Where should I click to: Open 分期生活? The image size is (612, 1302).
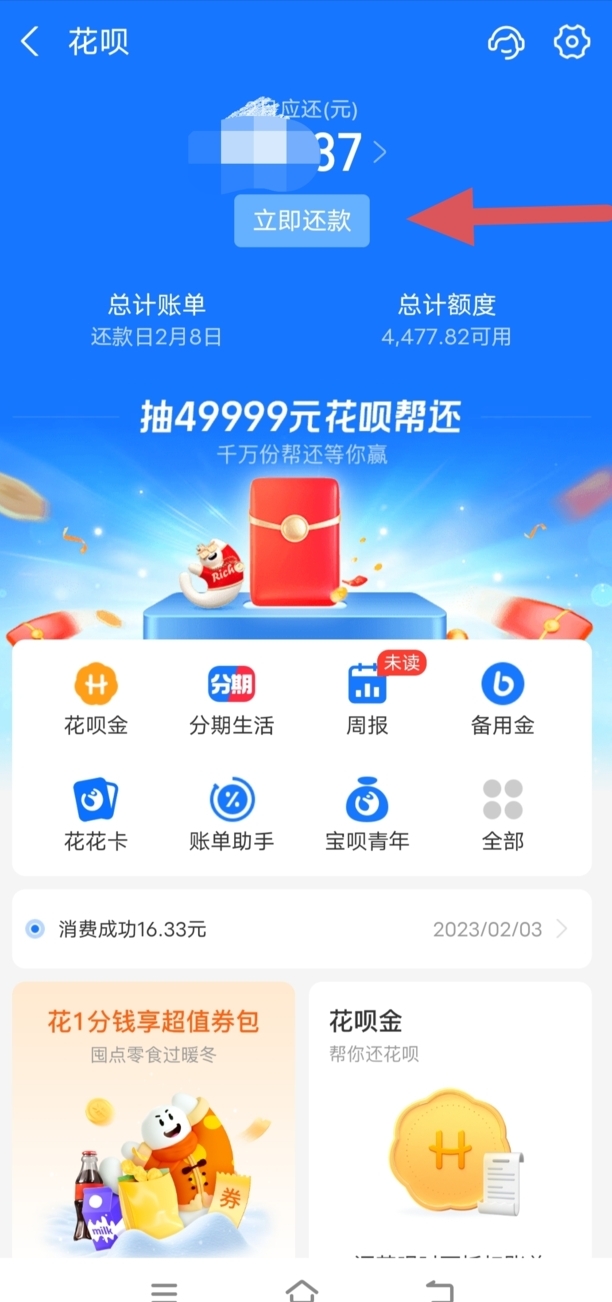[231, 700]
